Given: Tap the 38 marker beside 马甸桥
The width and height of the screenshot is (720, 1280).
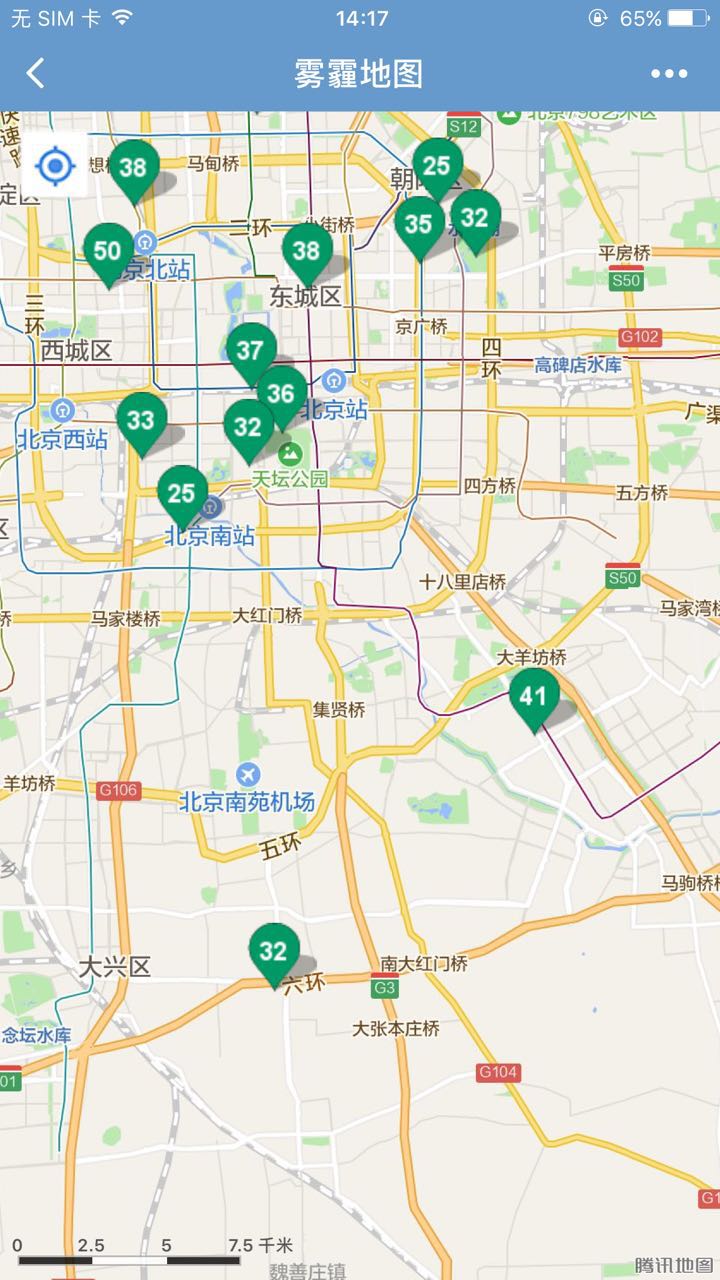Looking at the screenshot, I should pyautogui.click(x=134, y=168).
